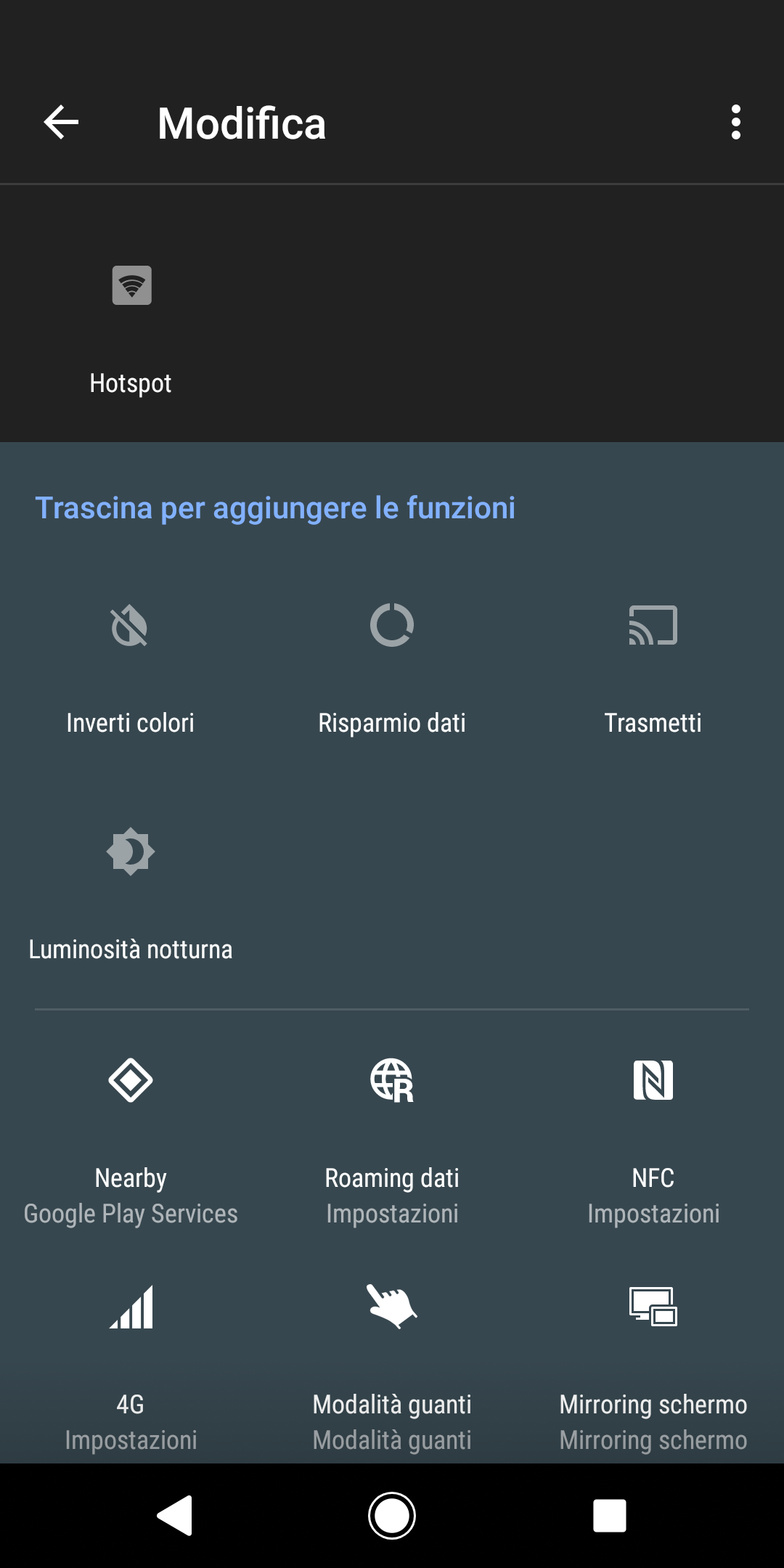Viewport: 784px width, 1568px height.
Task: Select the Inverti colori tile
Action: click(x=131, y=669)
